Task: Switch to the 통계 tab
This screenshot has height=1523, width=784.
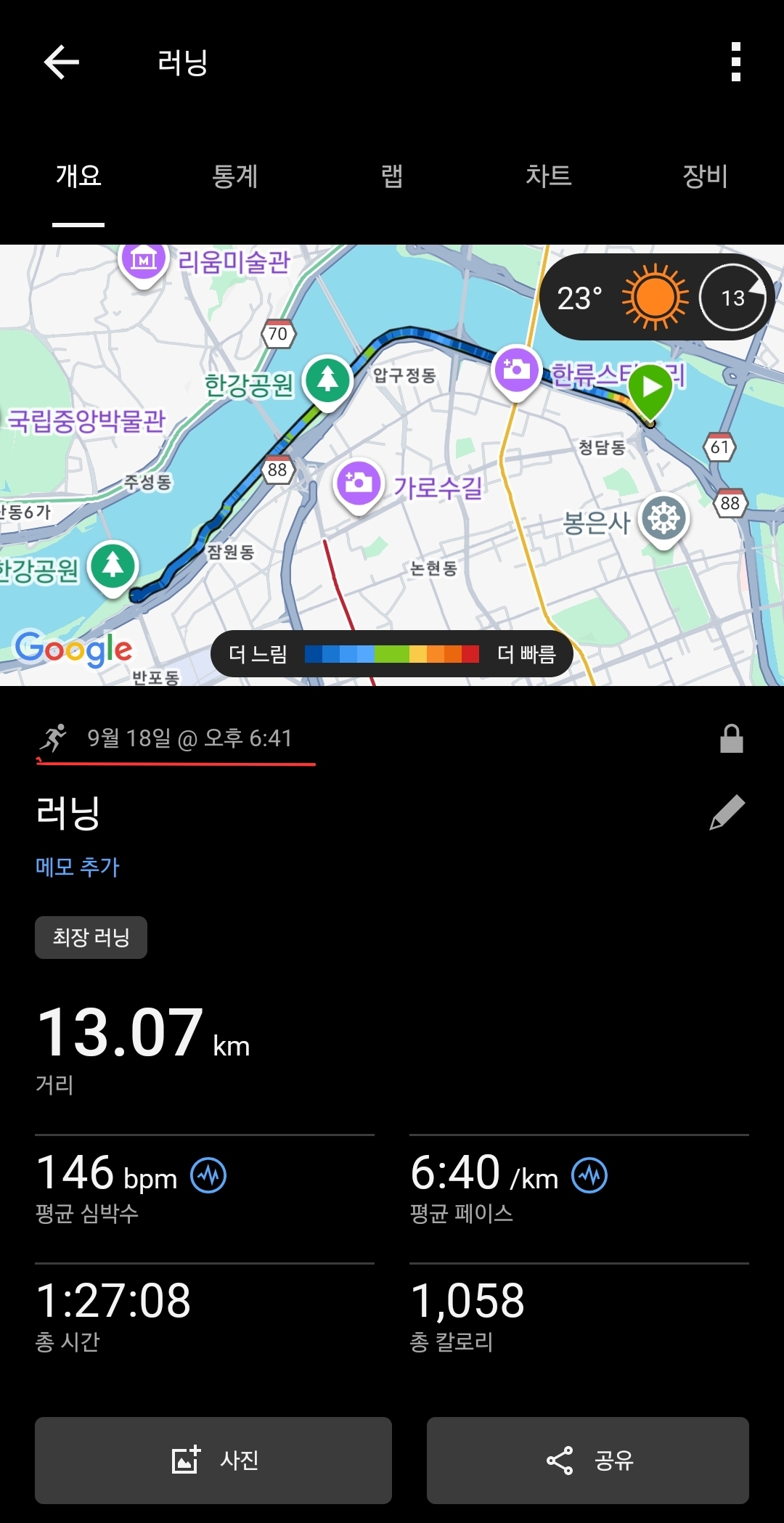Action: click(x=234, y=176)
